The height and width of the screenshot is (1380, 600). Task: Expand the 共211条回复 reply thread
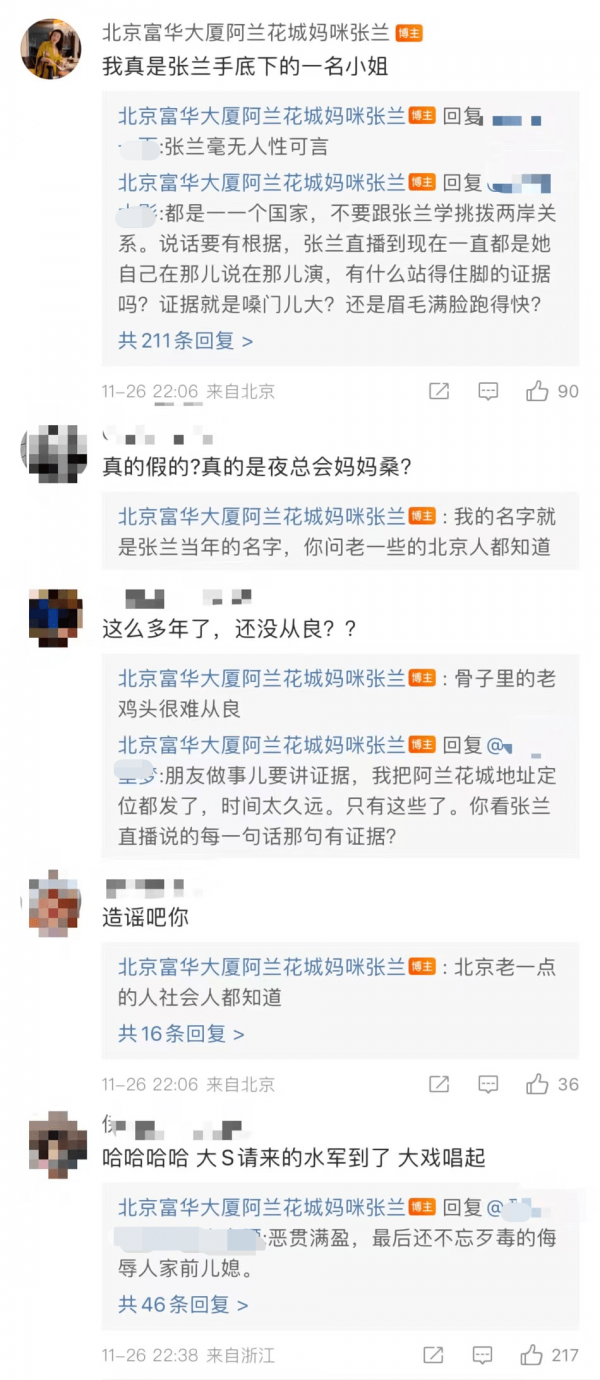[x=185, y=341]
